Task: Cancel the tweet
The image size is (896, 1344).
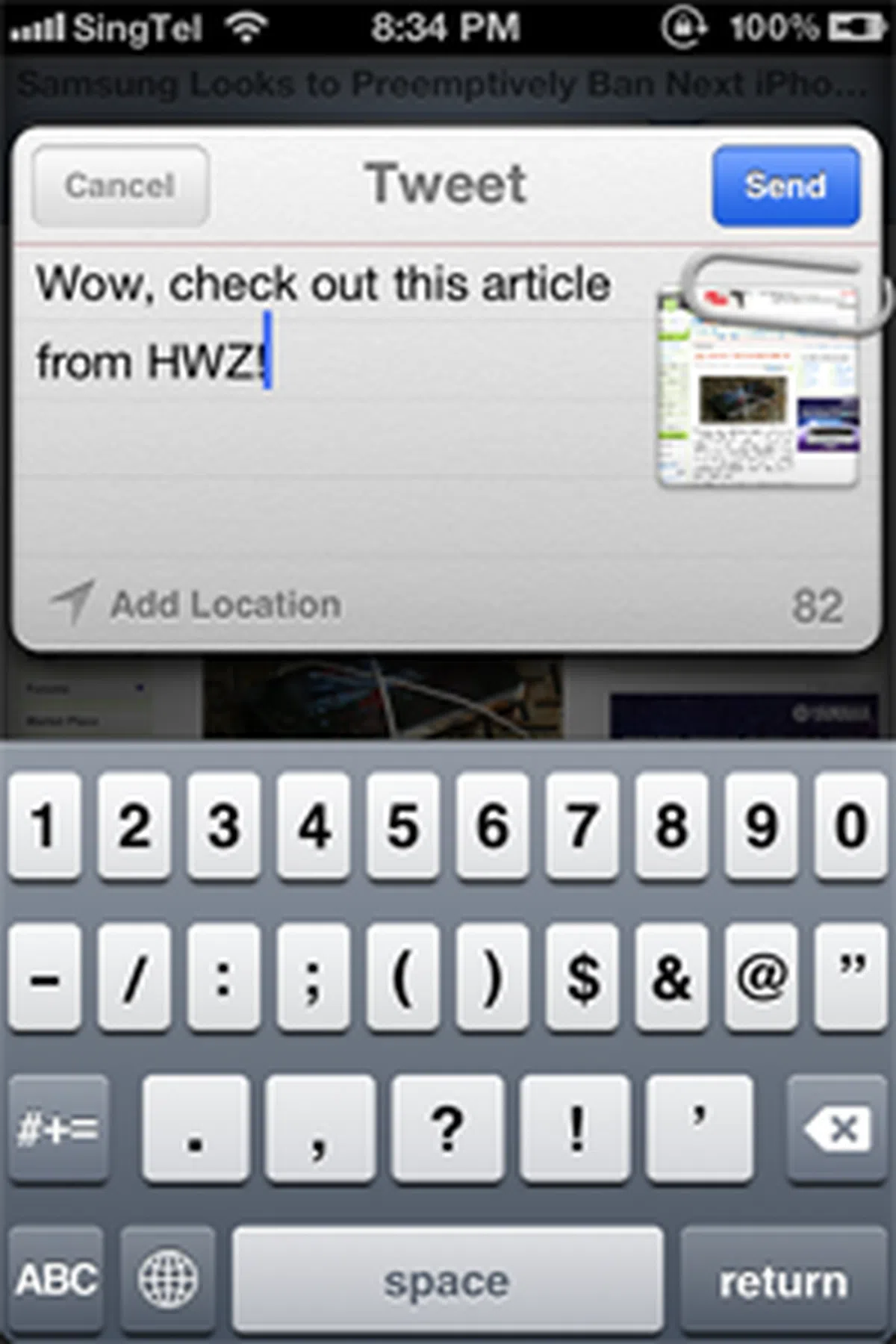Action: [120, 185]
